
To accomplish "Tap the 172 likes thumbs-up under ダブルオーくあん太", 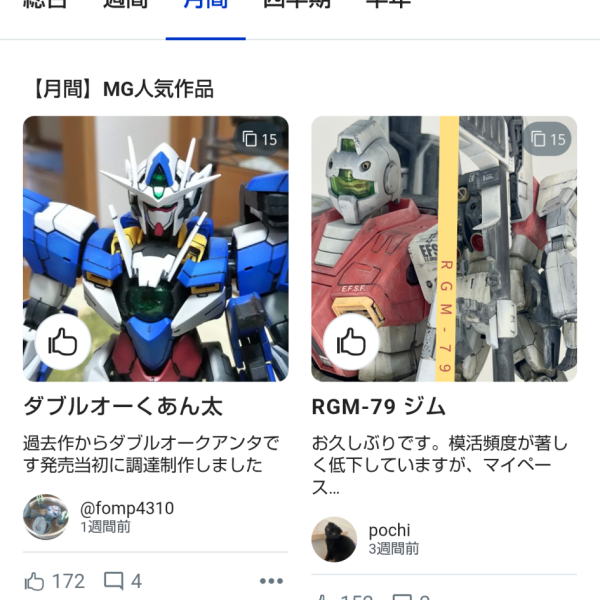I will [x=36, y=581].
